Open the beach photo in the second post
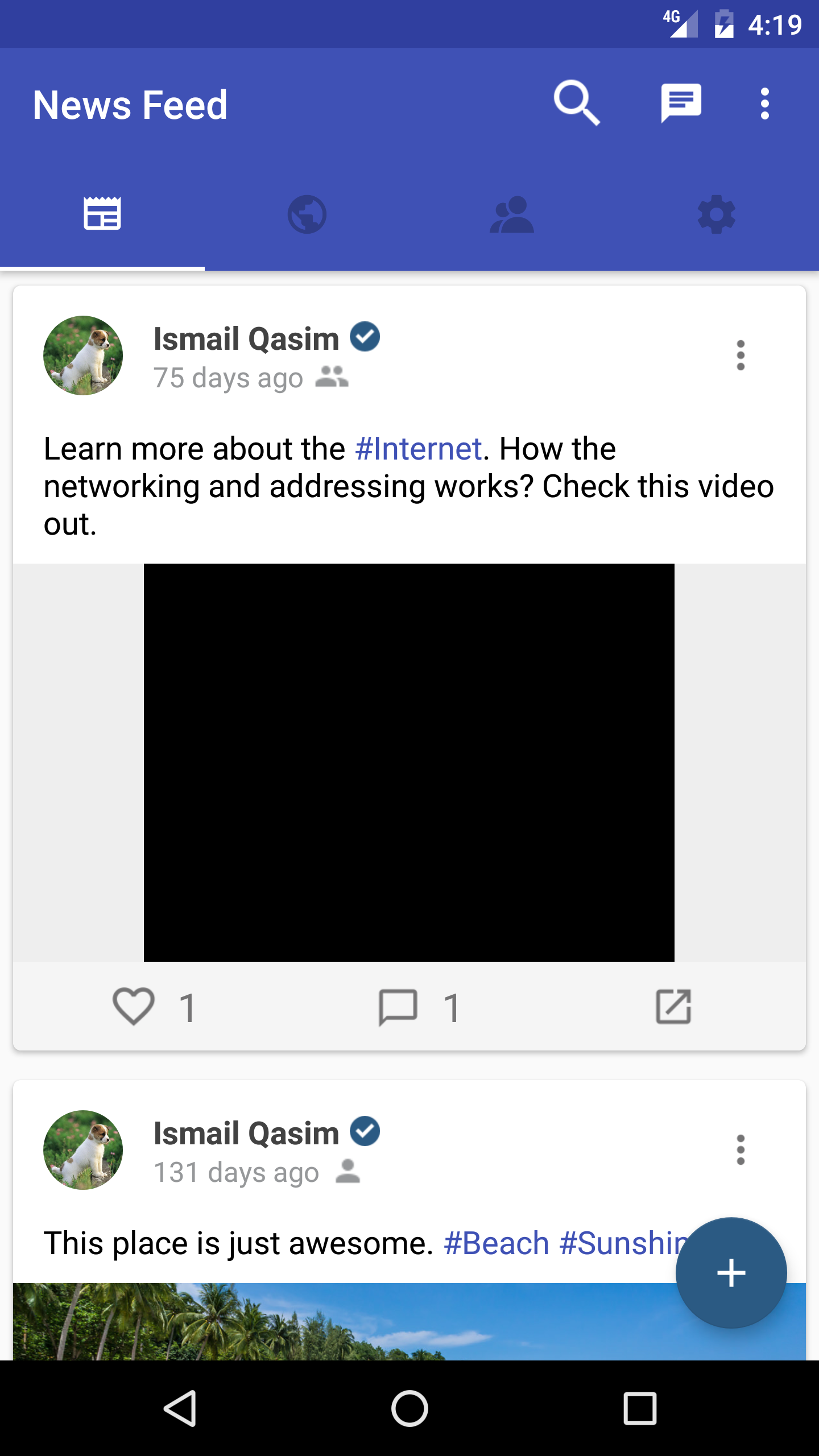819x1456 pixels. pos(409,1322)
